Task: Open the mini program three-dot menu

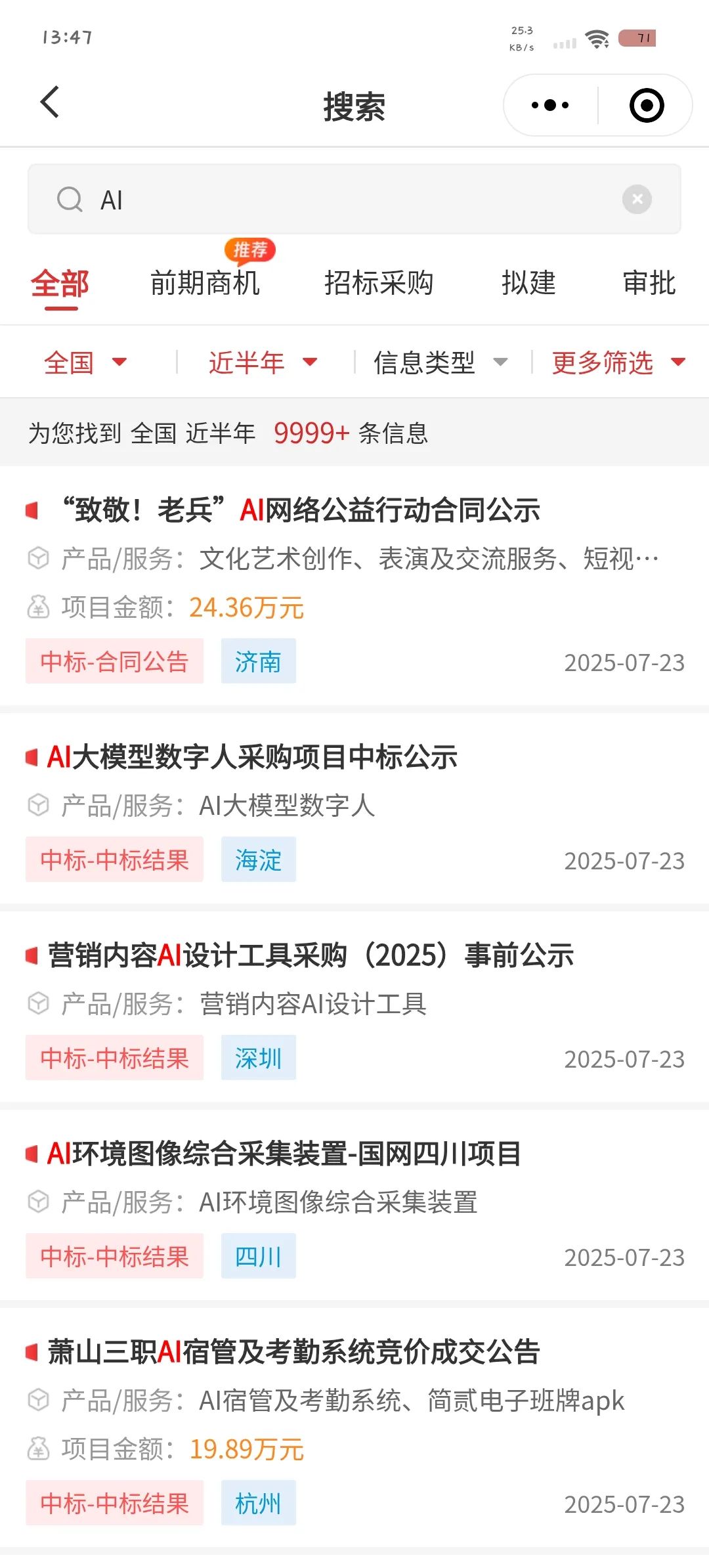Action: point(550,105)
